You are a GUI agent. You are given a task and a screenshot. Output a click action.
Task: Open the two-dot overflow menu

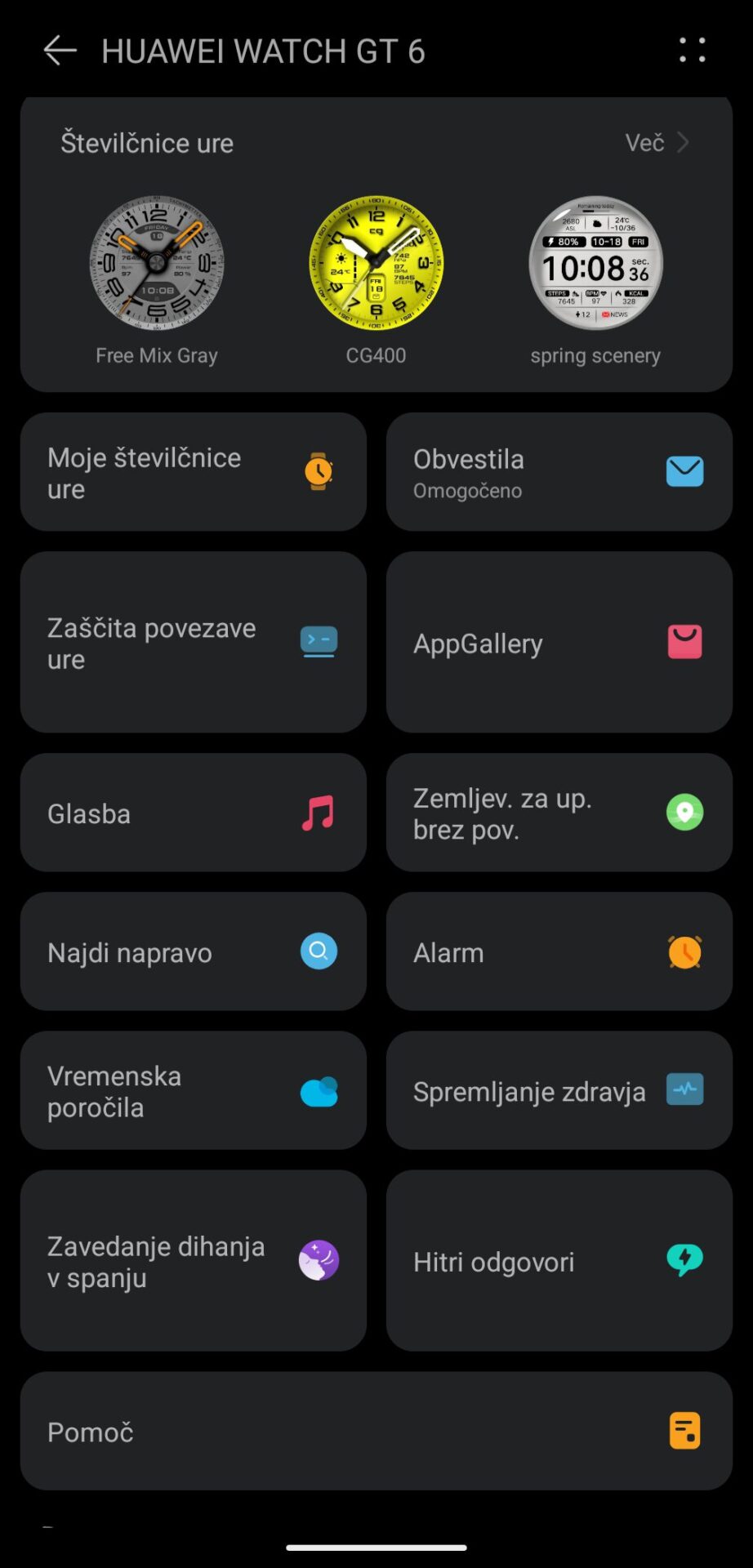[692, 51]
